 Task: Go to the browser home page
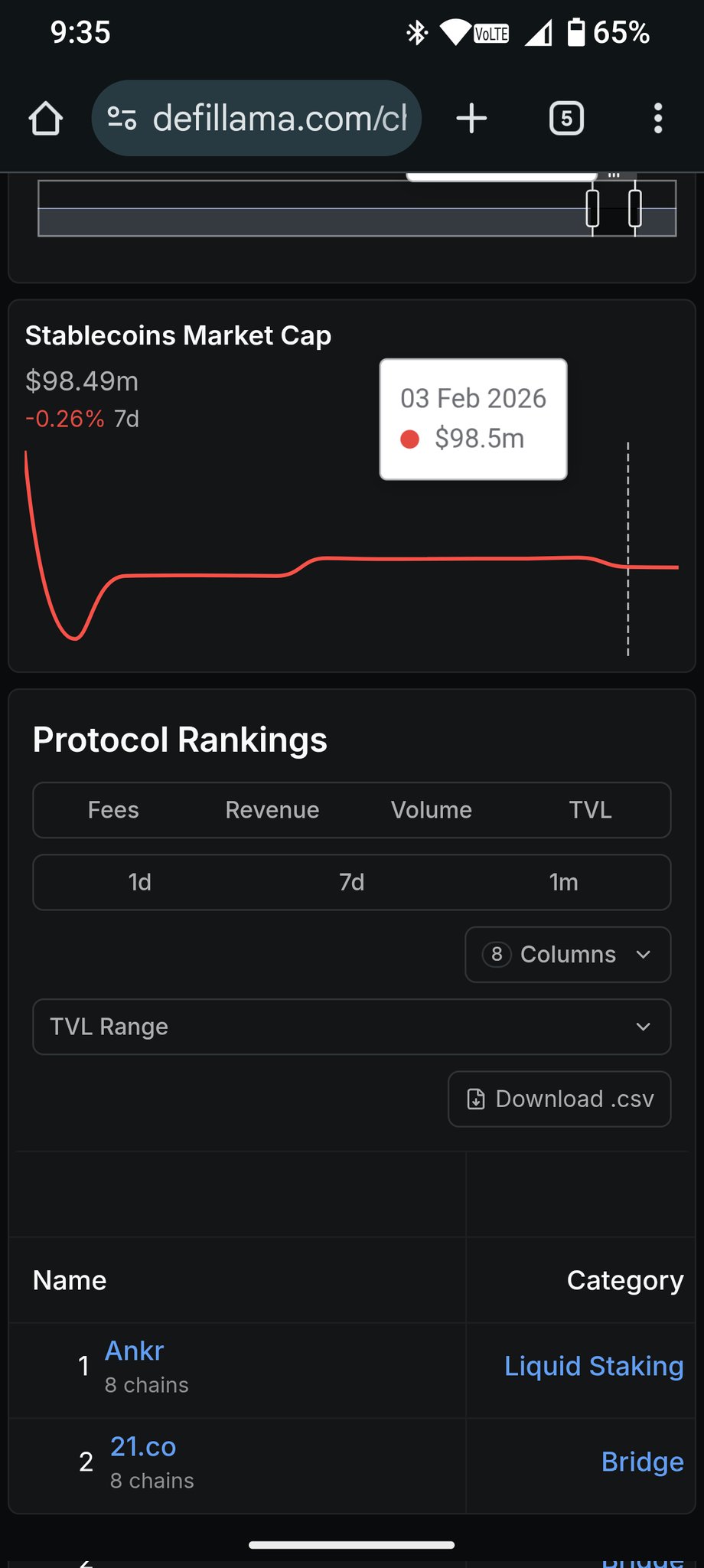pyautogui.click(x=46, y=119)
